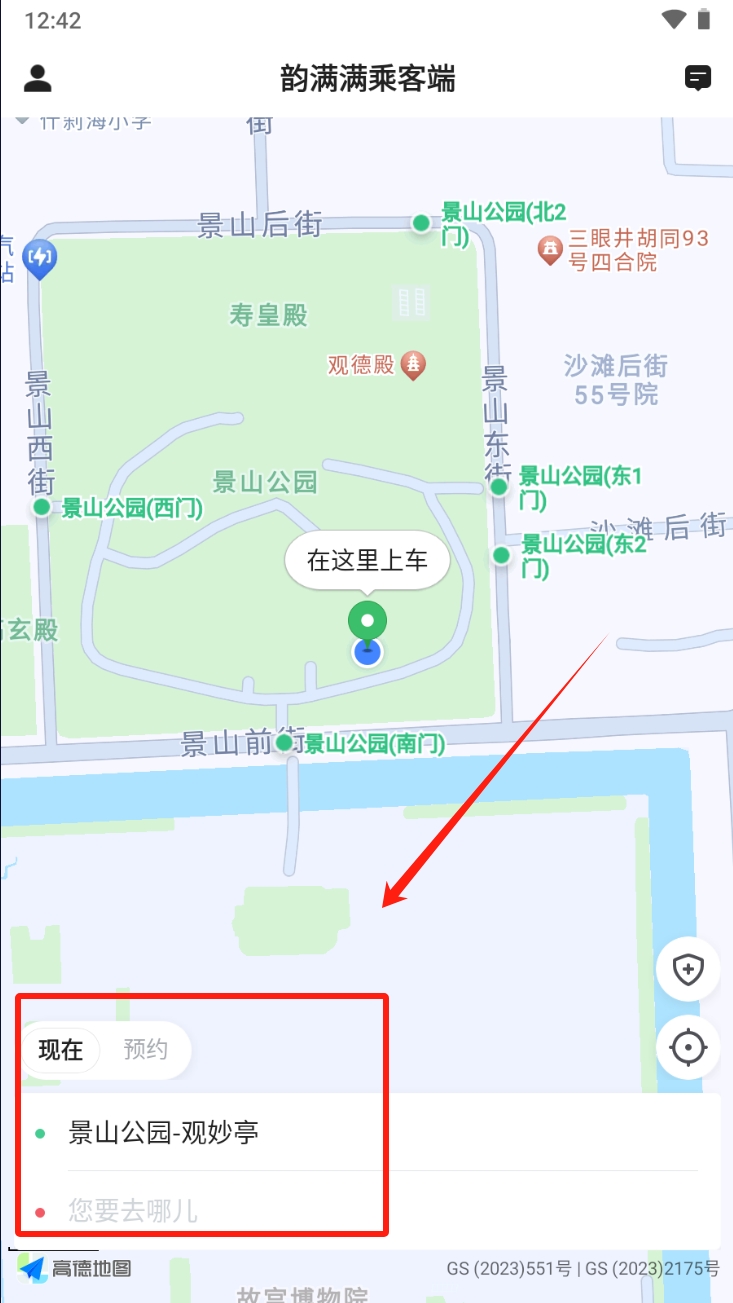Switch to the 预约 tab
Image resolution: width=733 pixels, height=1303 pixels.
pyautogui.click(x=145, y=1050)
